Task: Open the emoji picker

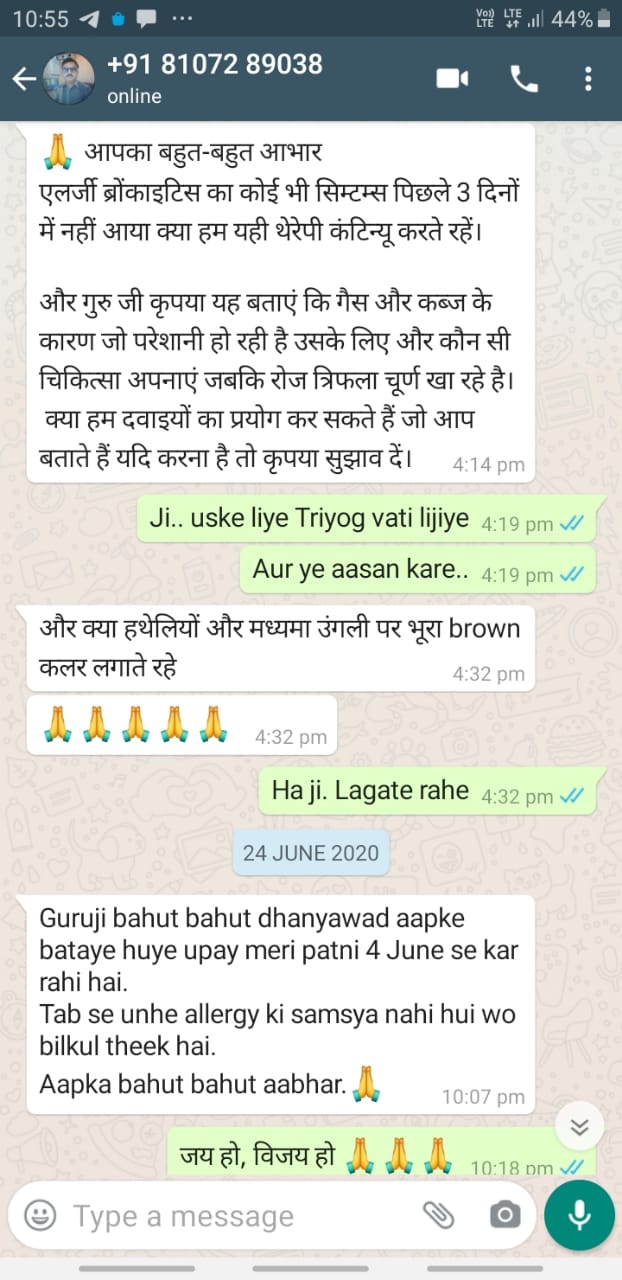Action: pyautogui.click(x=40, y=1215)
